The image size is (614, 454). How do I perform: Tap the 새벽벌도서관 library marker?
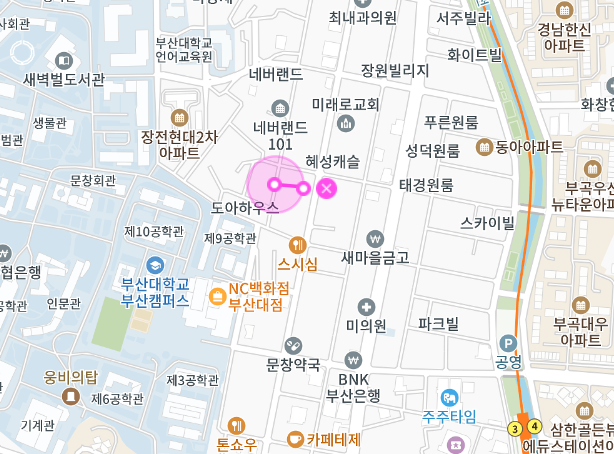(x=65, y=60)
